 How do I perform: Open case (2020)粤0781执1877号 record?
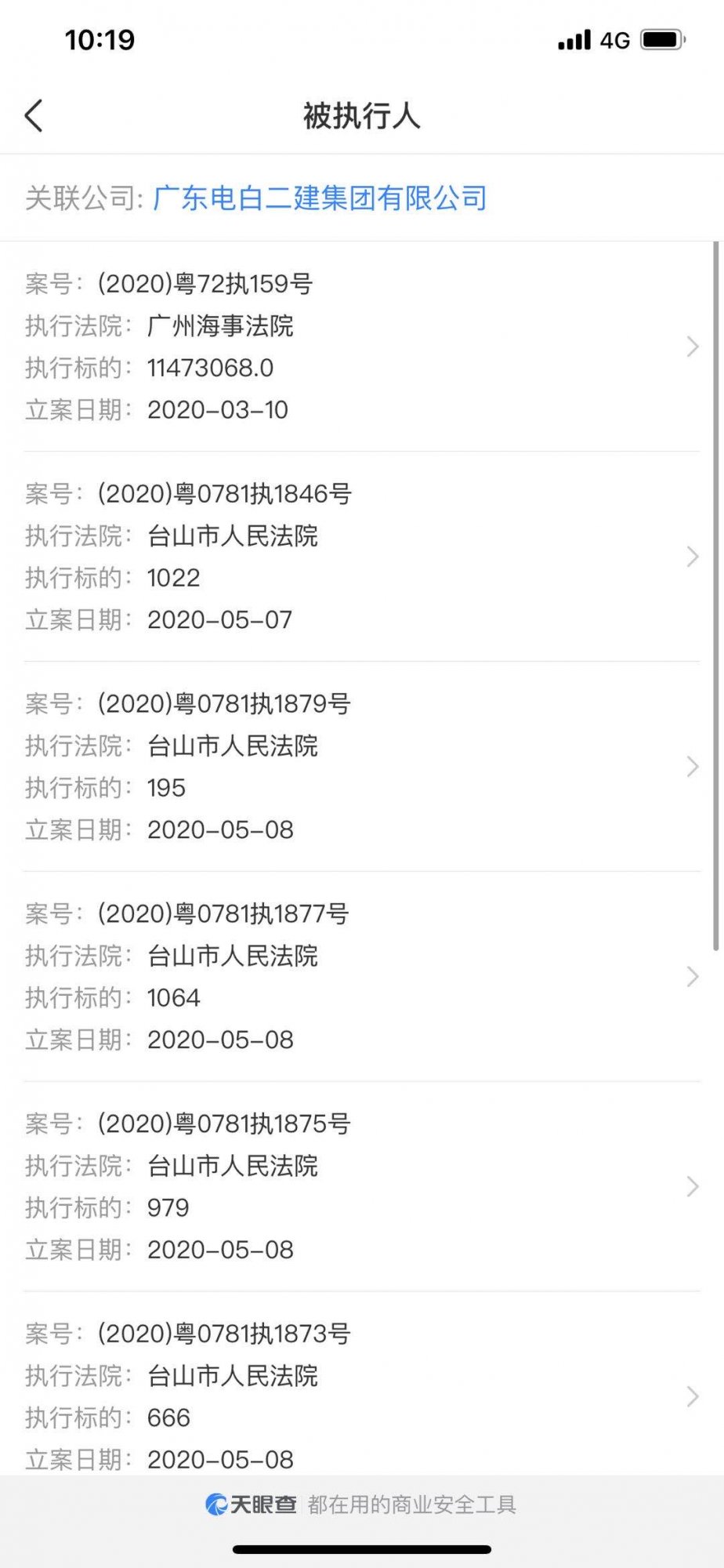coord(360,977)
